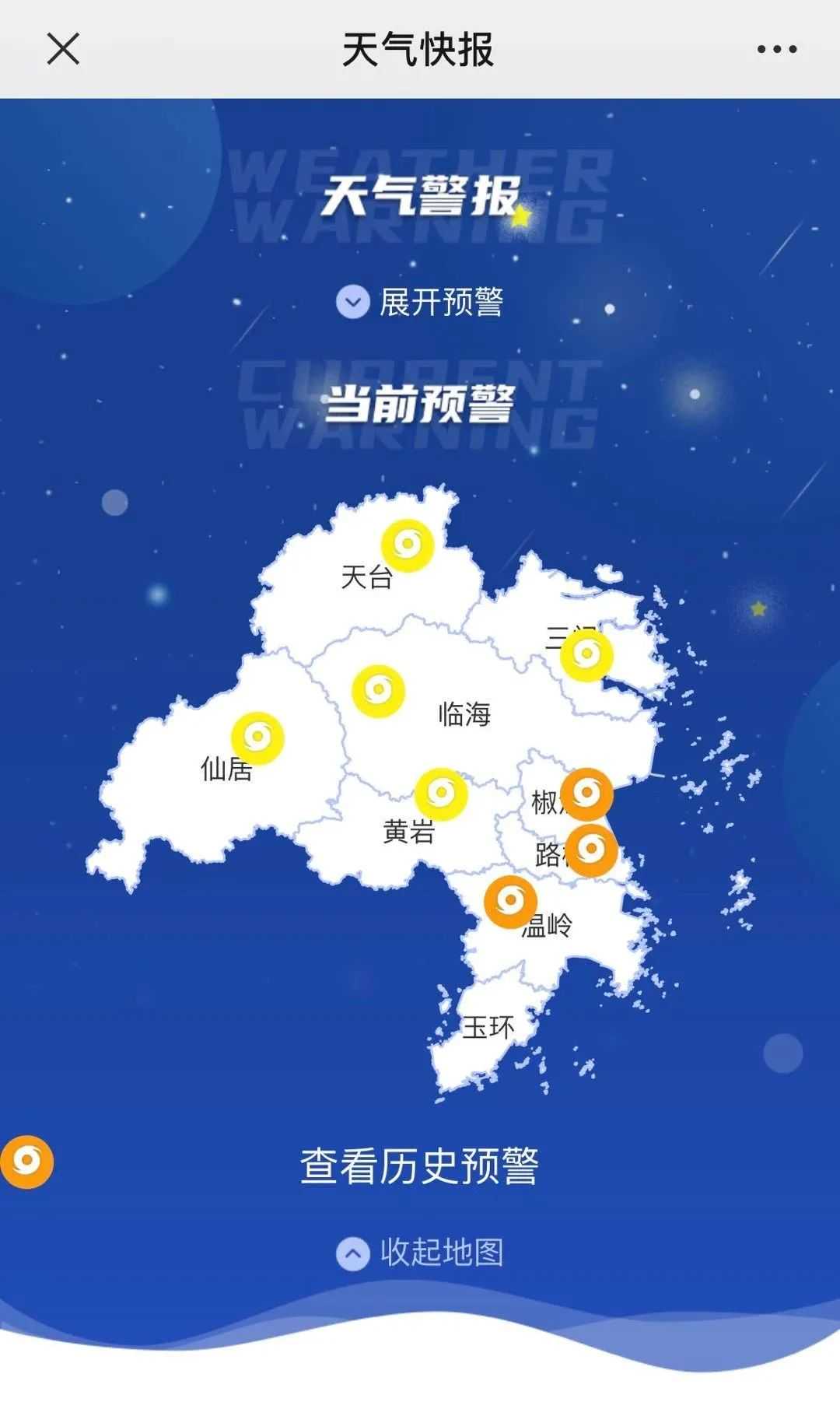840x1409 pixels.
Task: Select the orange typhoon marker on 路桥
Action: click(x=591, y=850)
